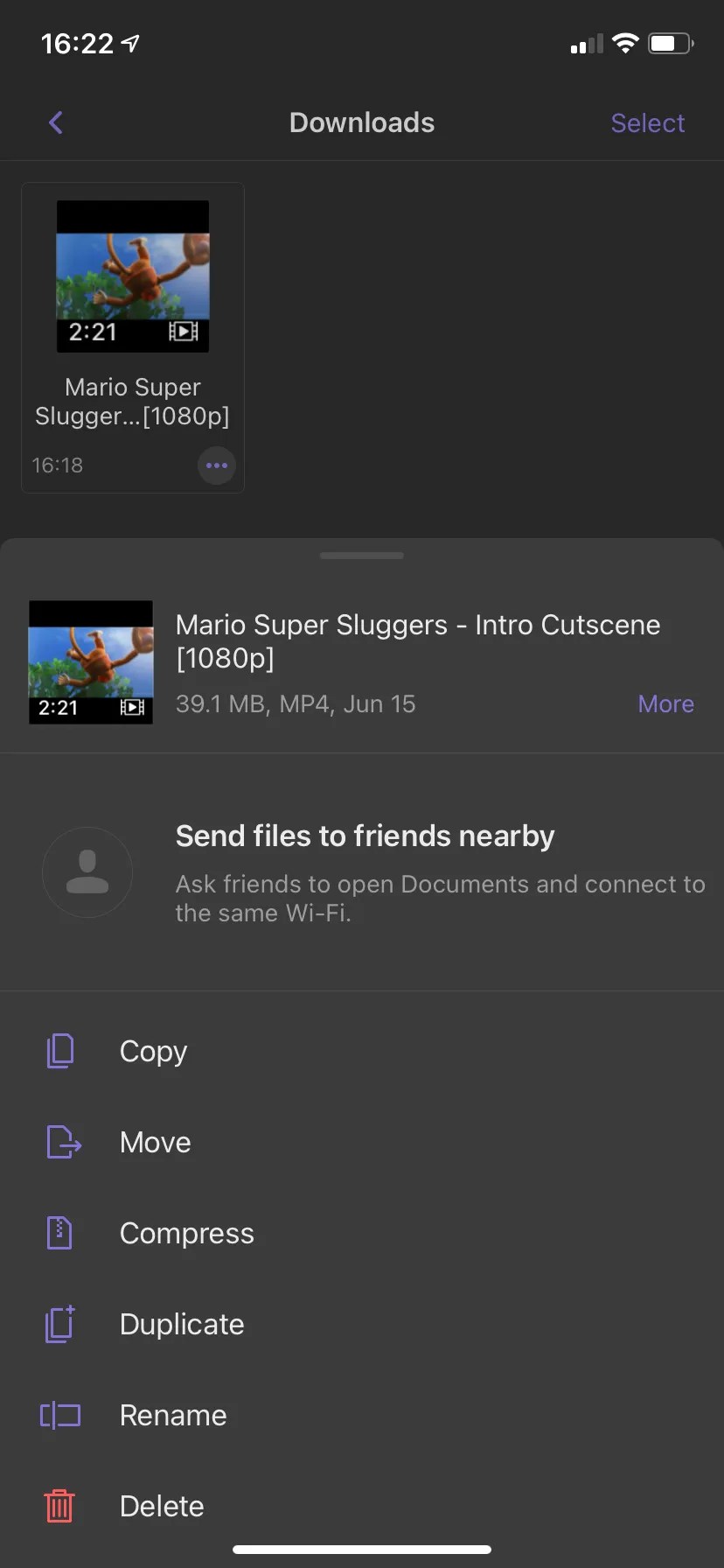Tap the Duplicate icon

click(59, 1324)
